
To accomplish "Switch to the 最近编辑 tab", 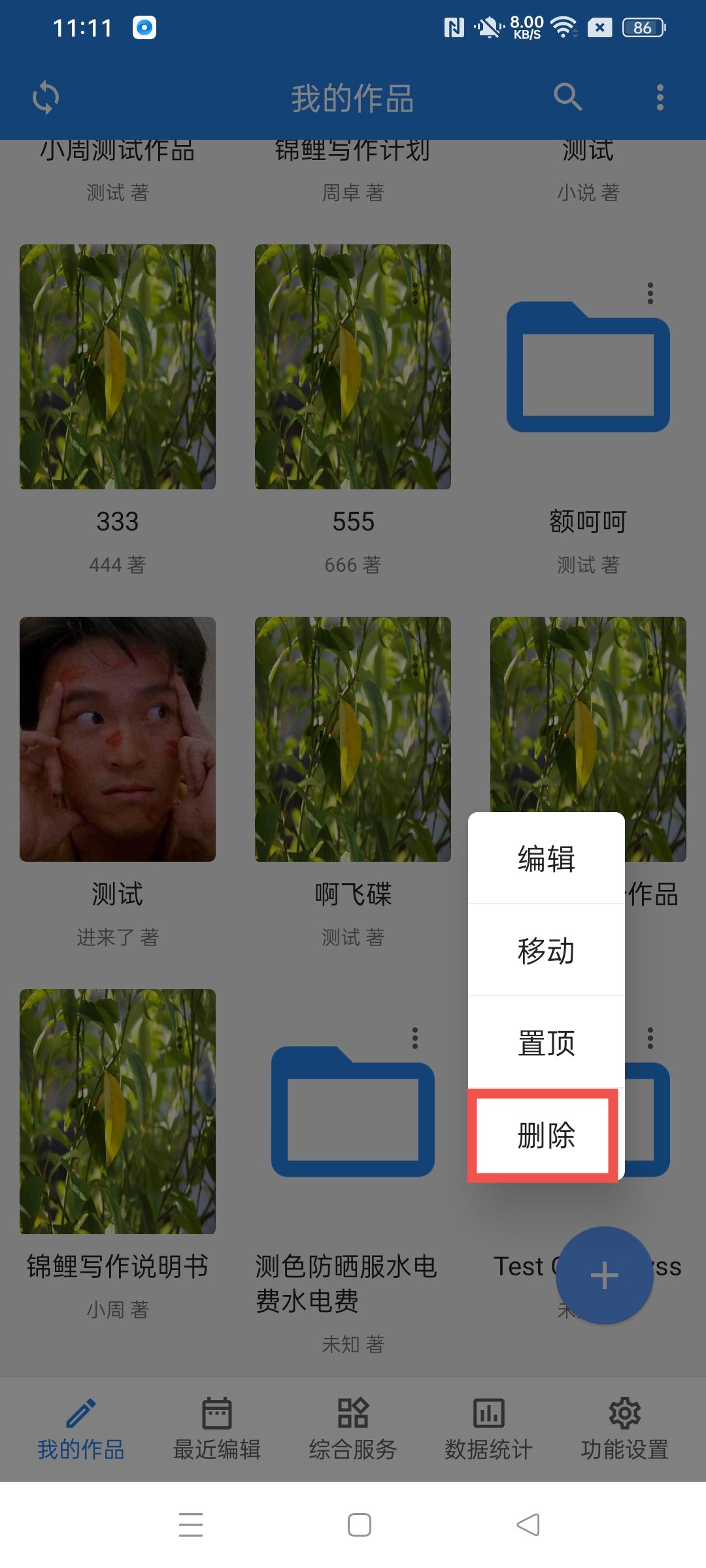I will coord(217,1429).
